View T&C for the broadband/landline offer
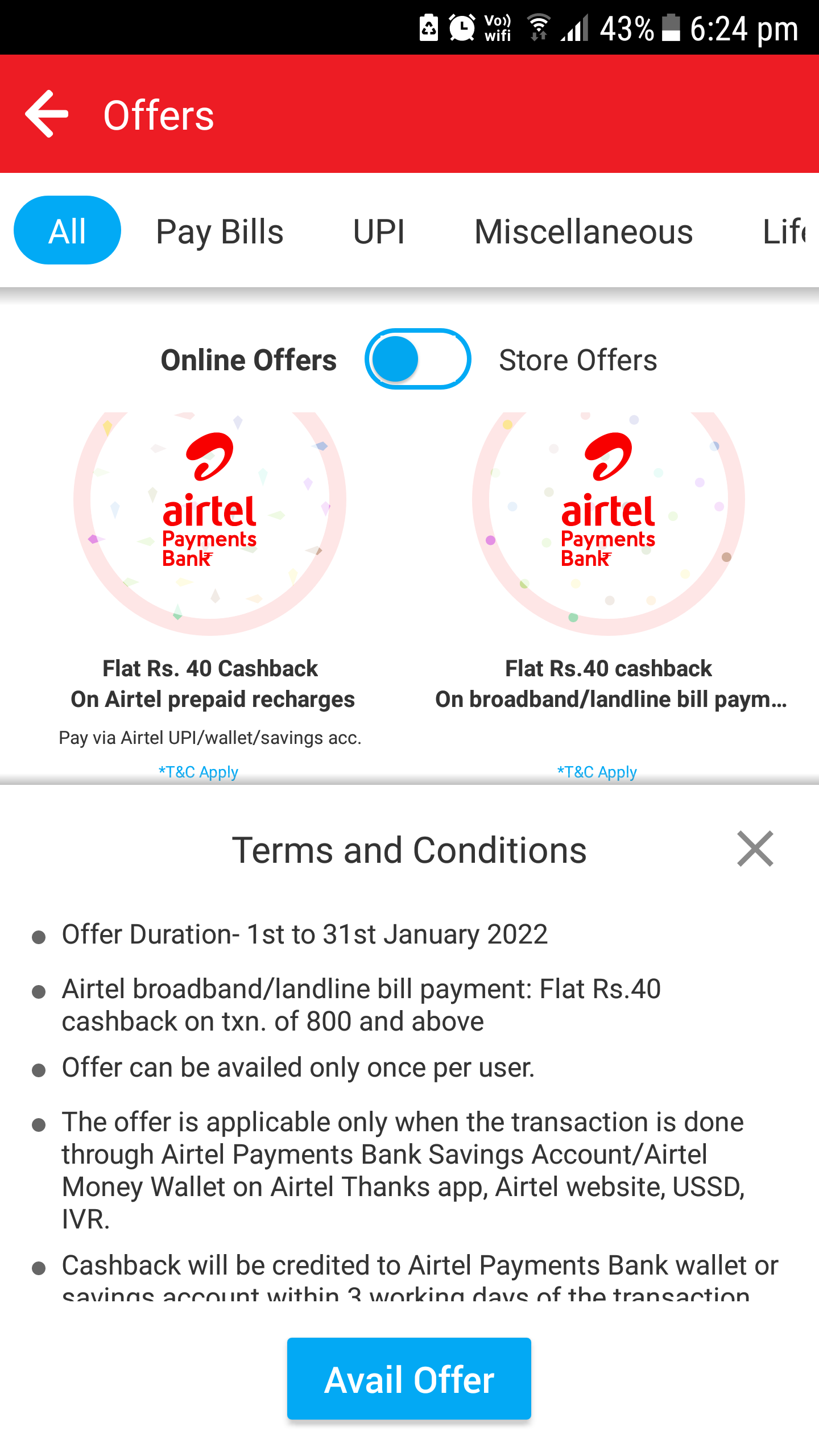The height and width of the screenshot is (1456, 819). coord(597,772)
